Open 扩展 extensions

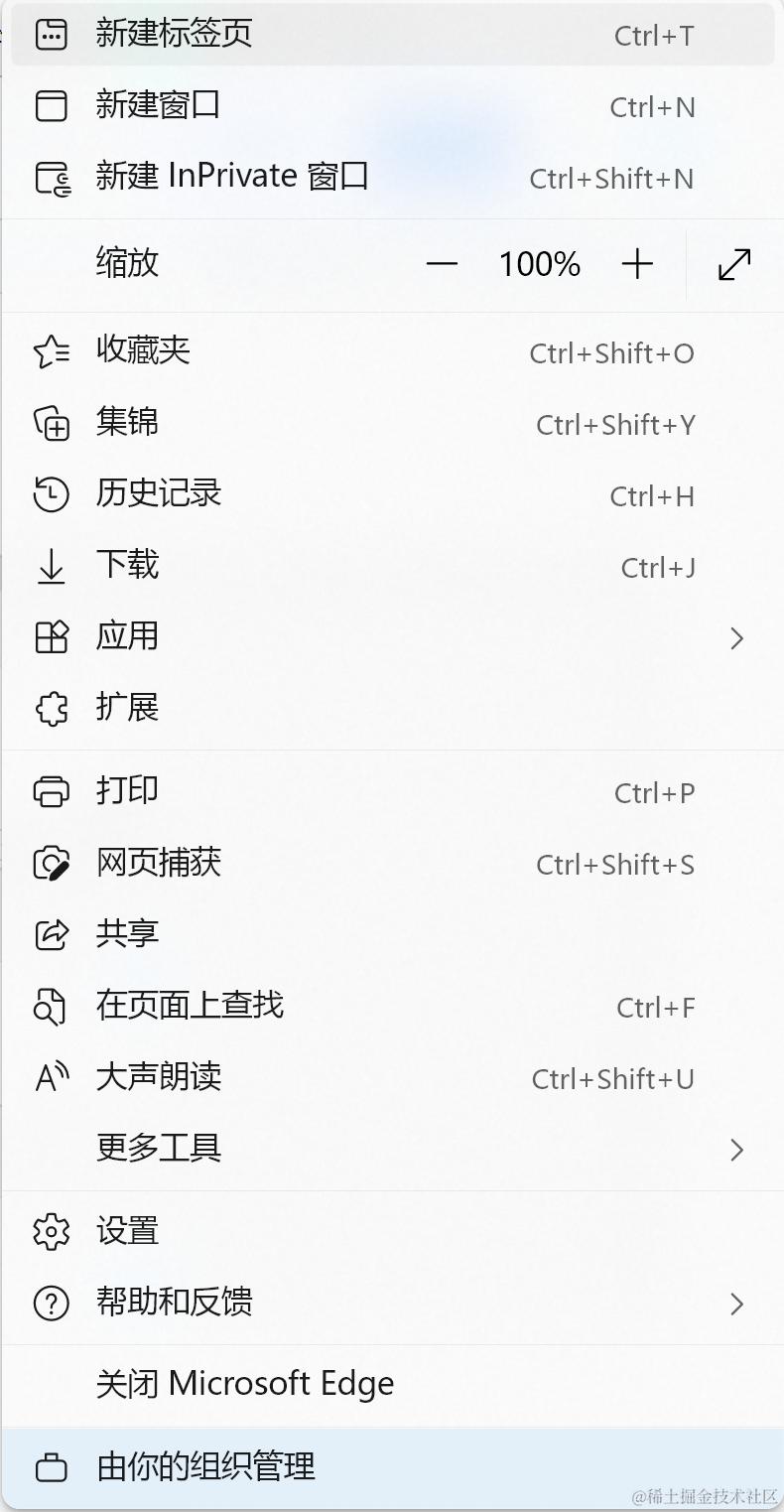click(x=127, y=709)
